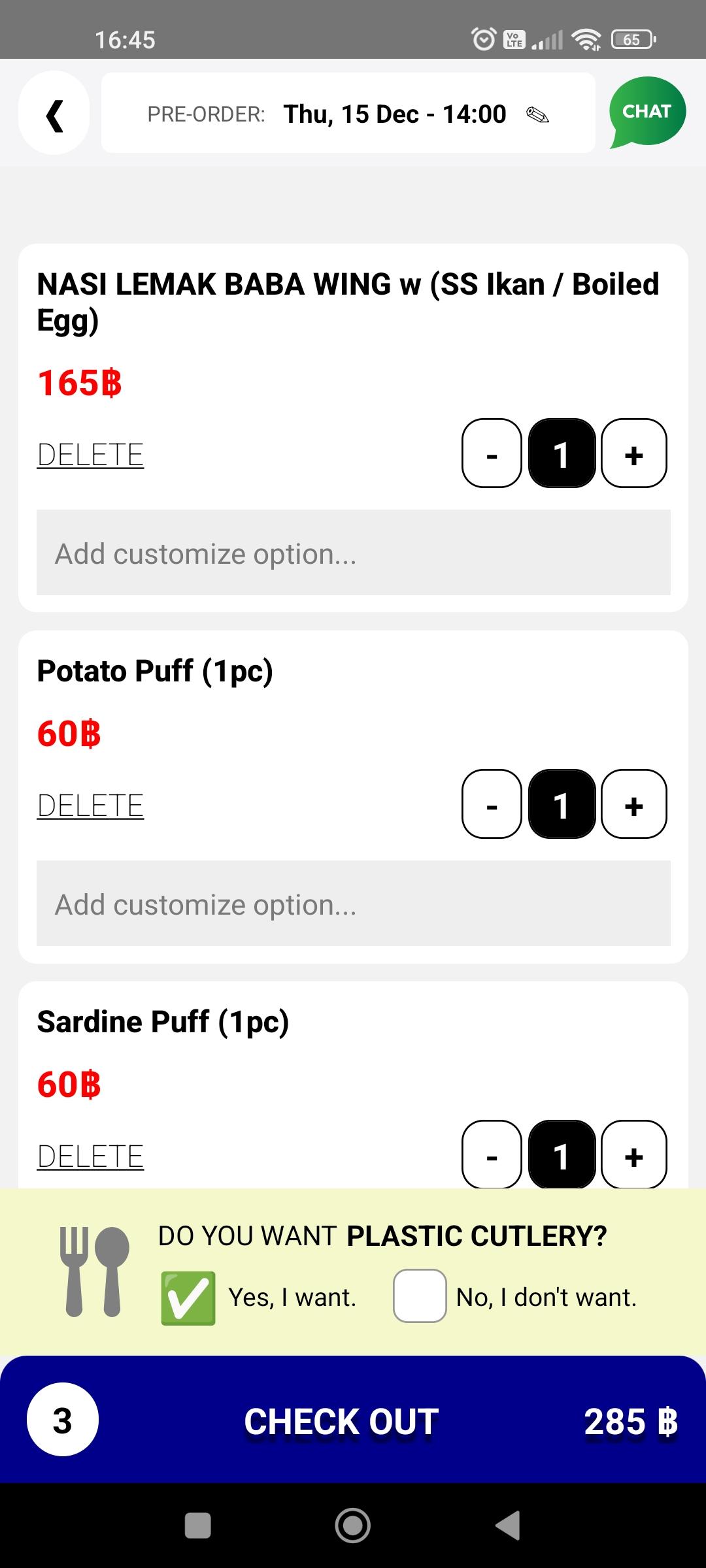
Task: Increase Nasi Lemak Baba Wing quantity
Action: [x=633, y=453]
